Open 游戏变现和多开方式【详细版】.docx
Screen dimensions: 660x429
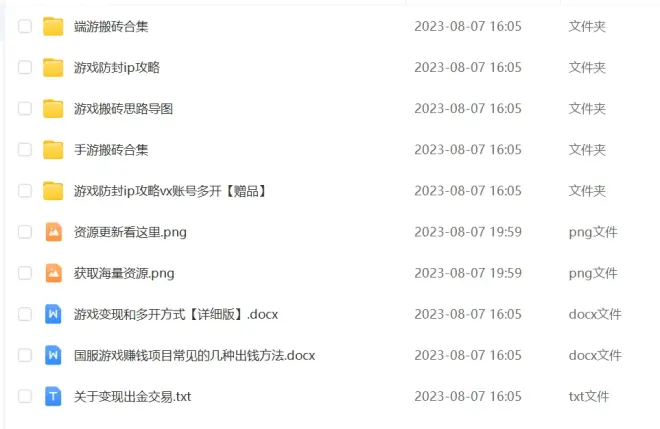(175, 314)
